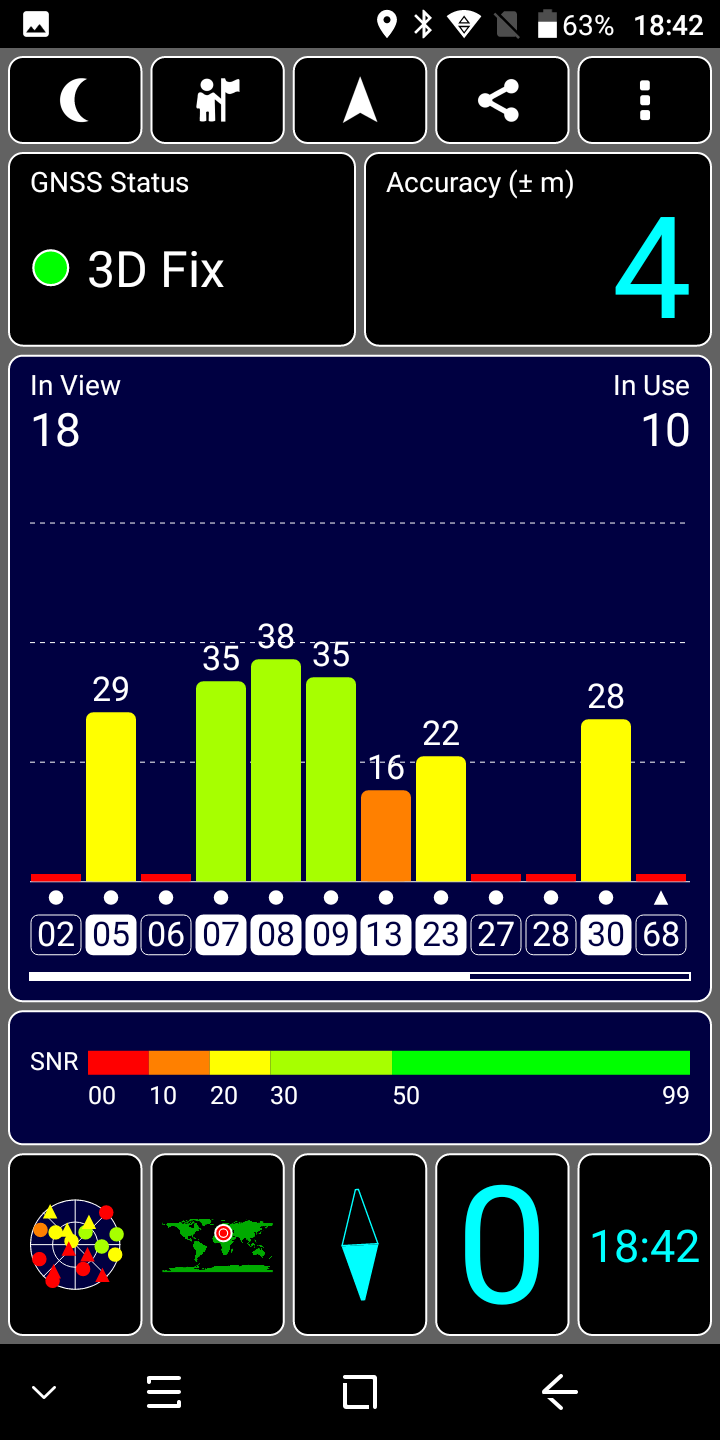Viewport: 720px width, 1440px height.
Task: Tap the Accuracy (± m) tile
Action: 538,249
